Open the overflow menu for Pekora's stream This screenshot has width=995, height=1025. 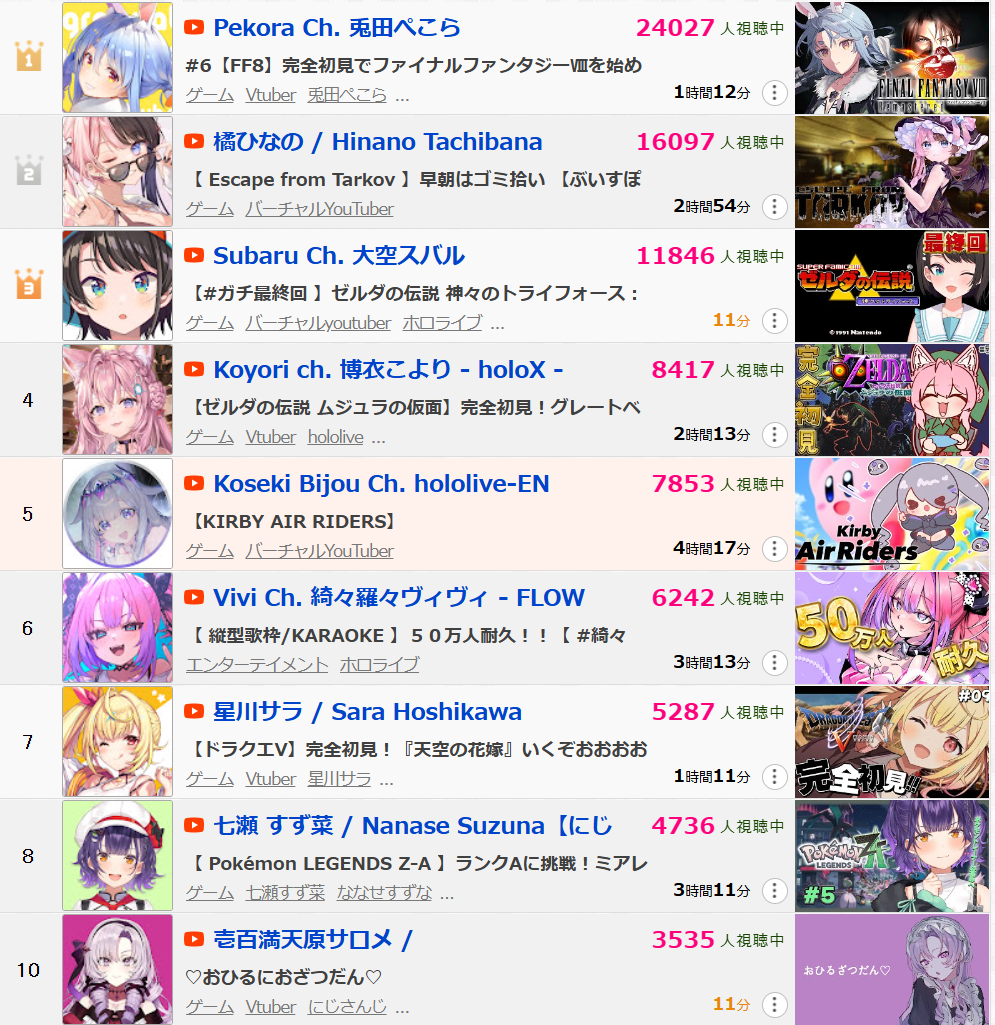[x=774, y=93]
